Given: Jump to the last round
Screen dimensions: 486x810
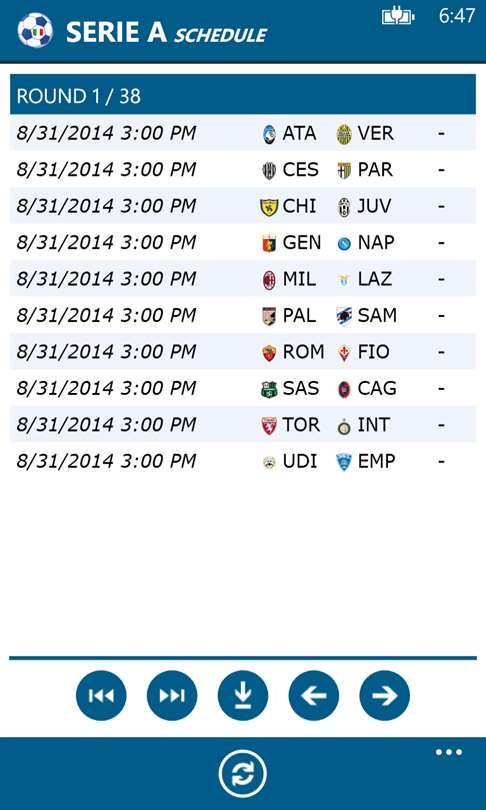Looking at the screenshot, I should (172, 695).
